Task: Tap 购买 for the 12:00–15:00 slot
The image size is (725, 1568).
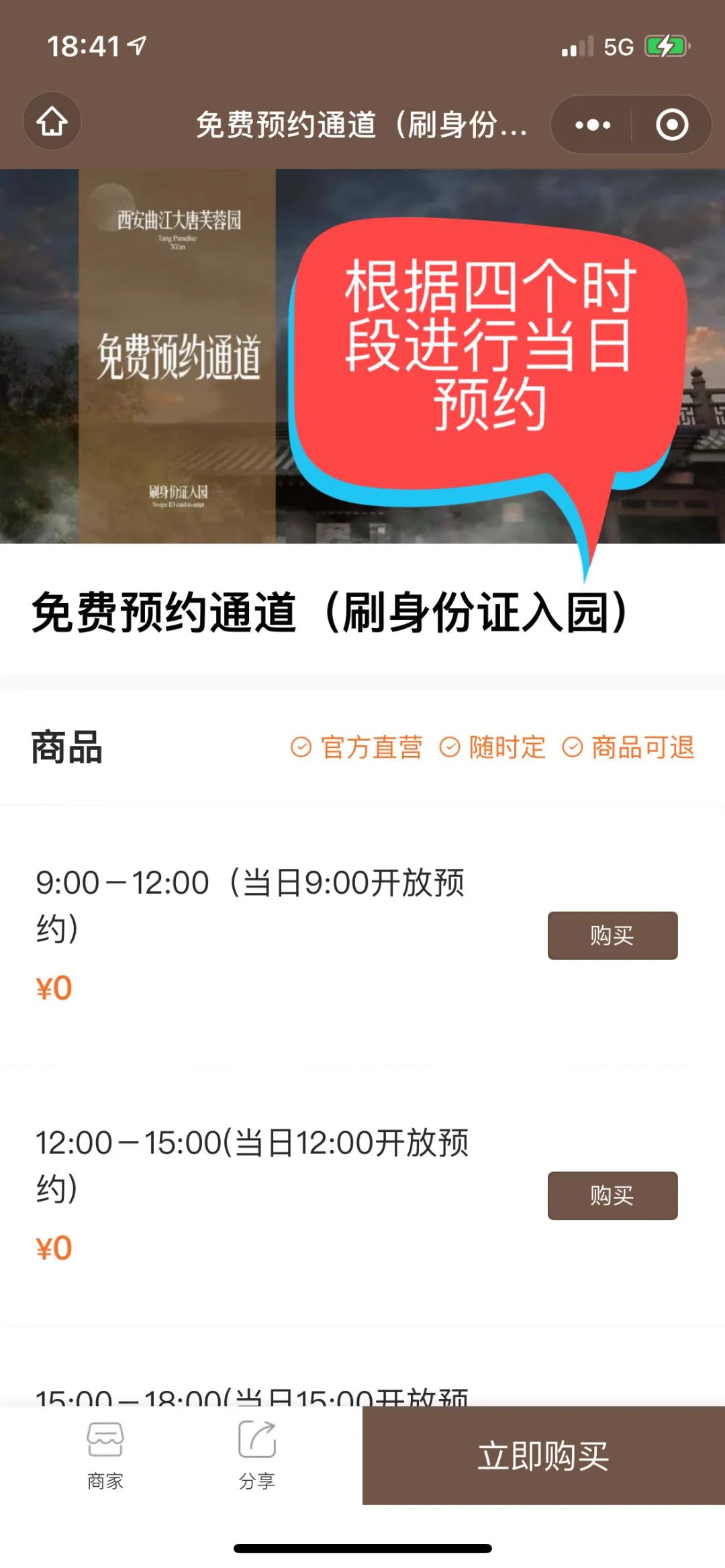Action: [x=612, y=1195]
